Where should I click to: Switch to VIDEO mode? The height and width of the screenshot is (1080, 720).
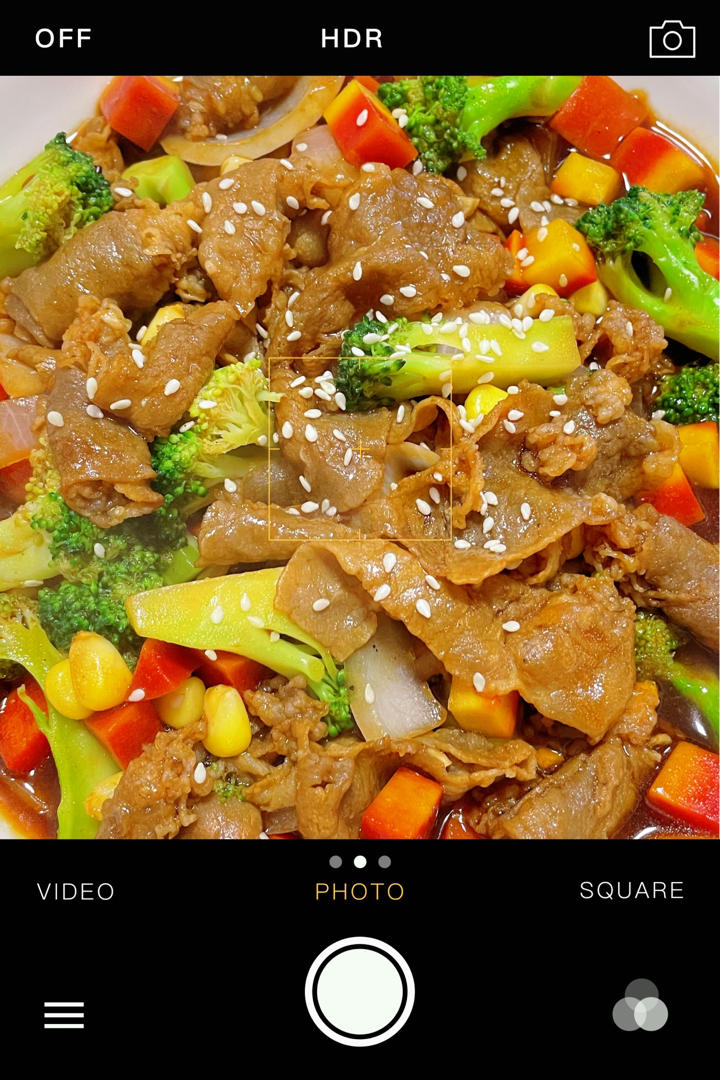pos(76,891)
